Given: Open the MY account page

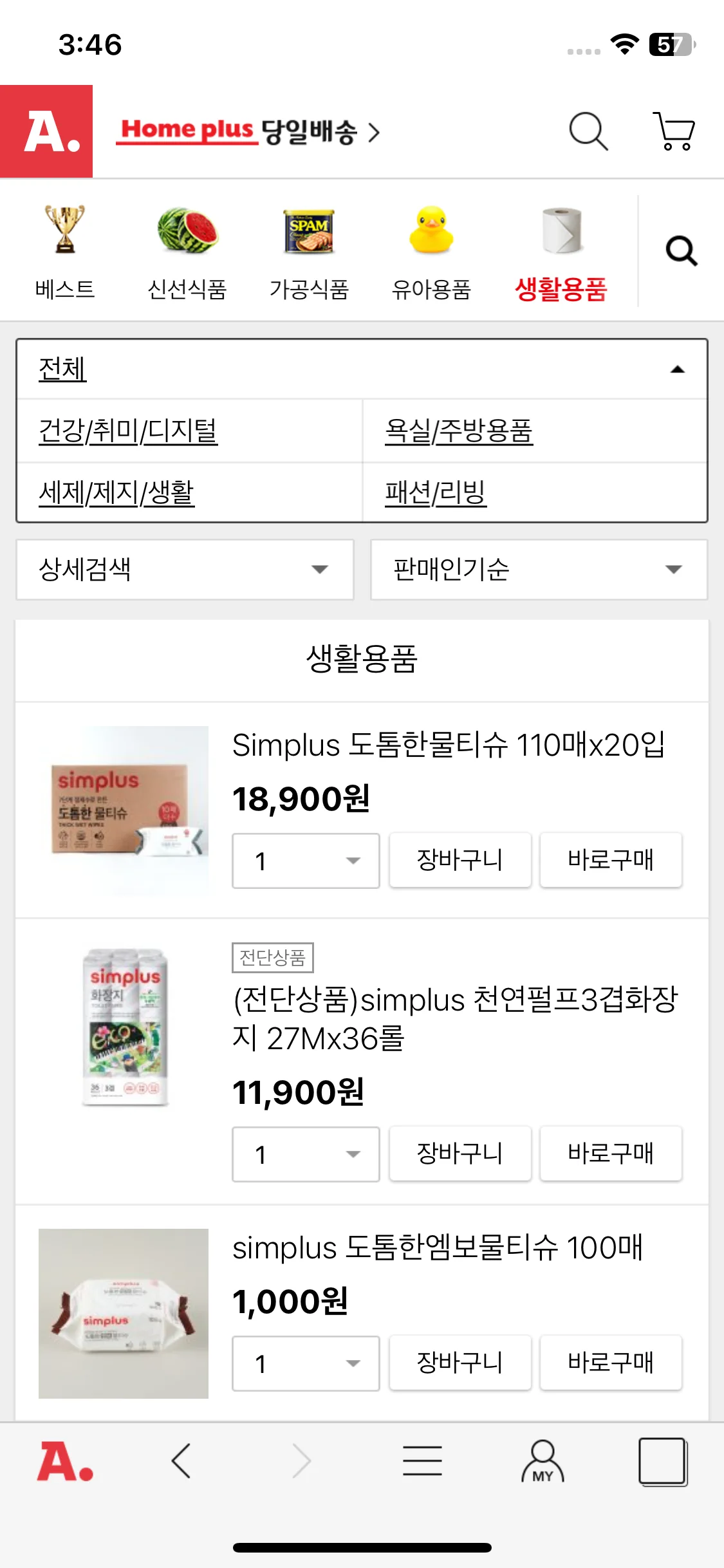Looking at the screenshot, I should coord(543,1461).
